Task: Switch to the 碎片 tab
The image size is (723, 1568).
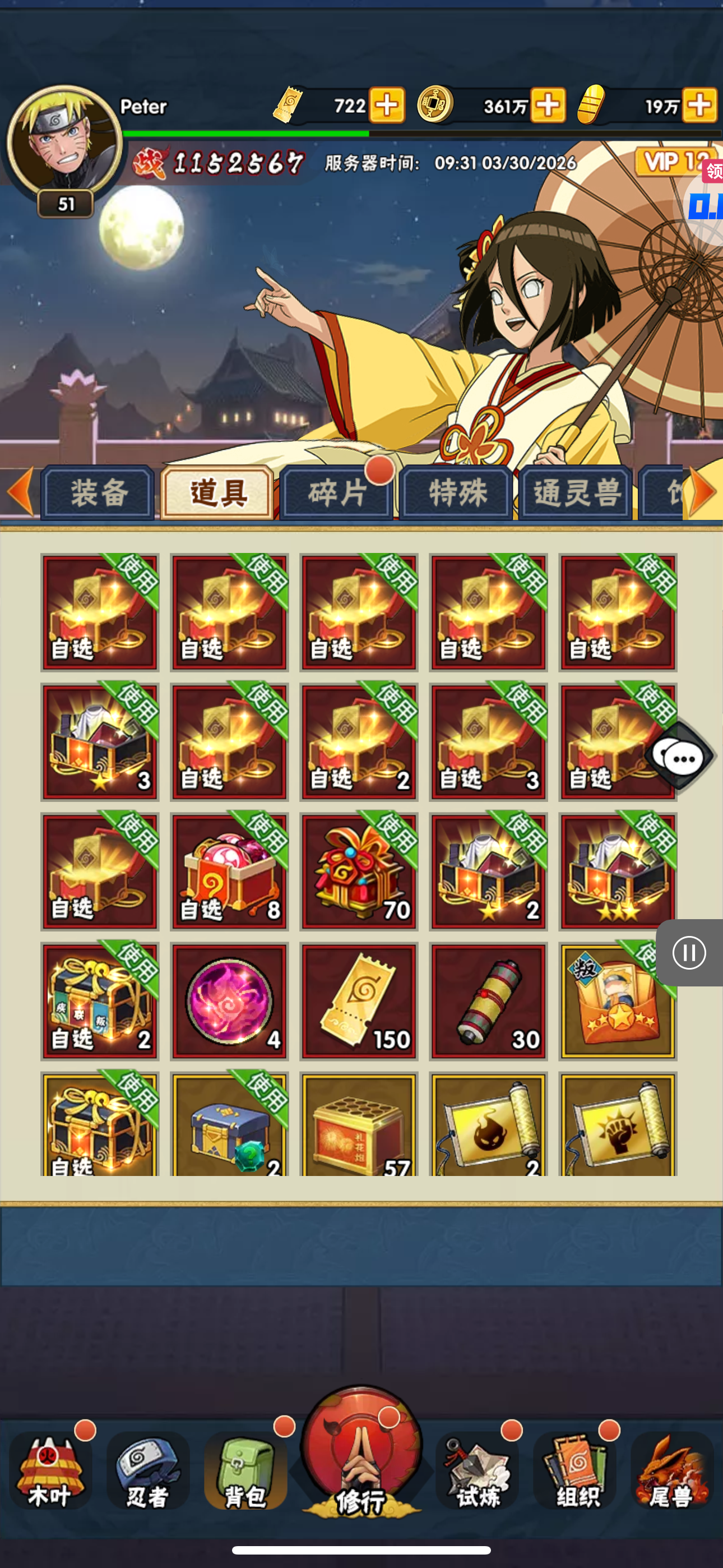Action: point(336,492)
